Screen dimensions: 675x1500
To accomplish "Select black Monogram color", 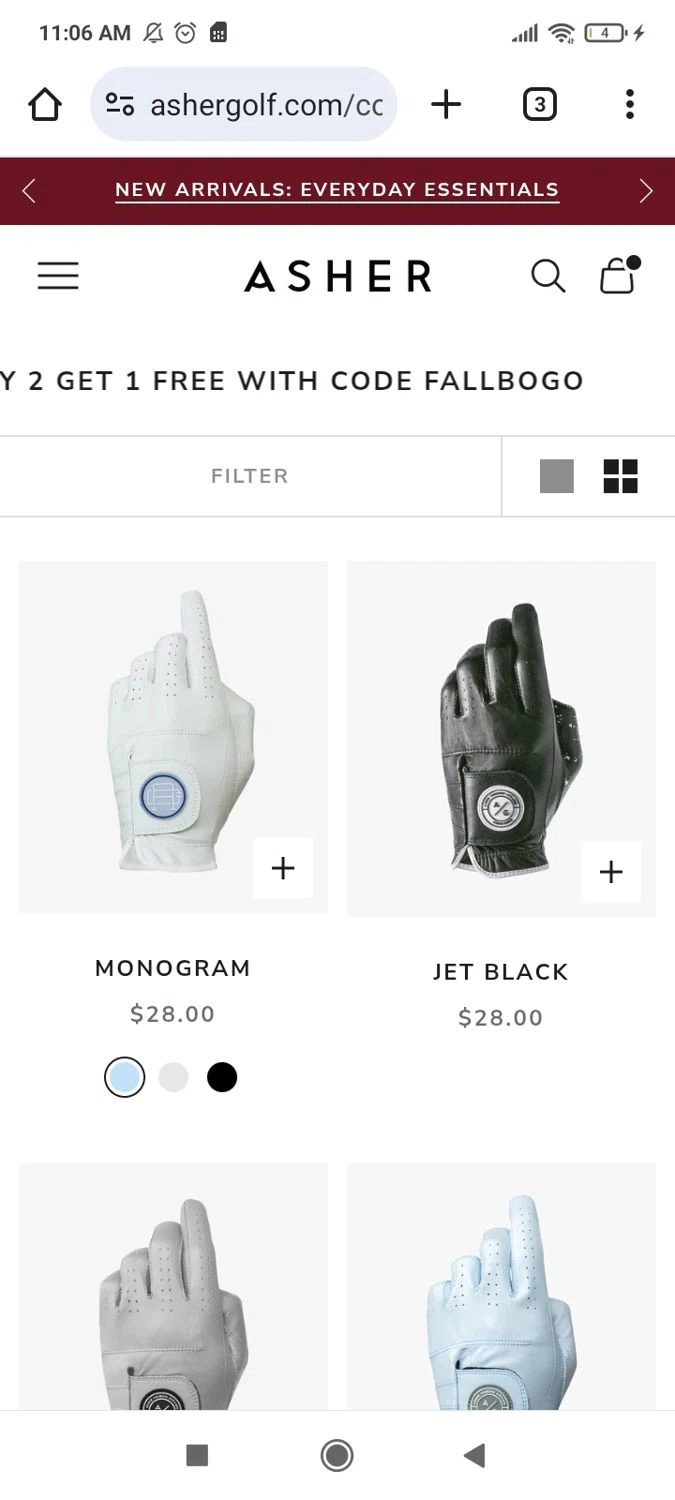I will point(222,1077).
